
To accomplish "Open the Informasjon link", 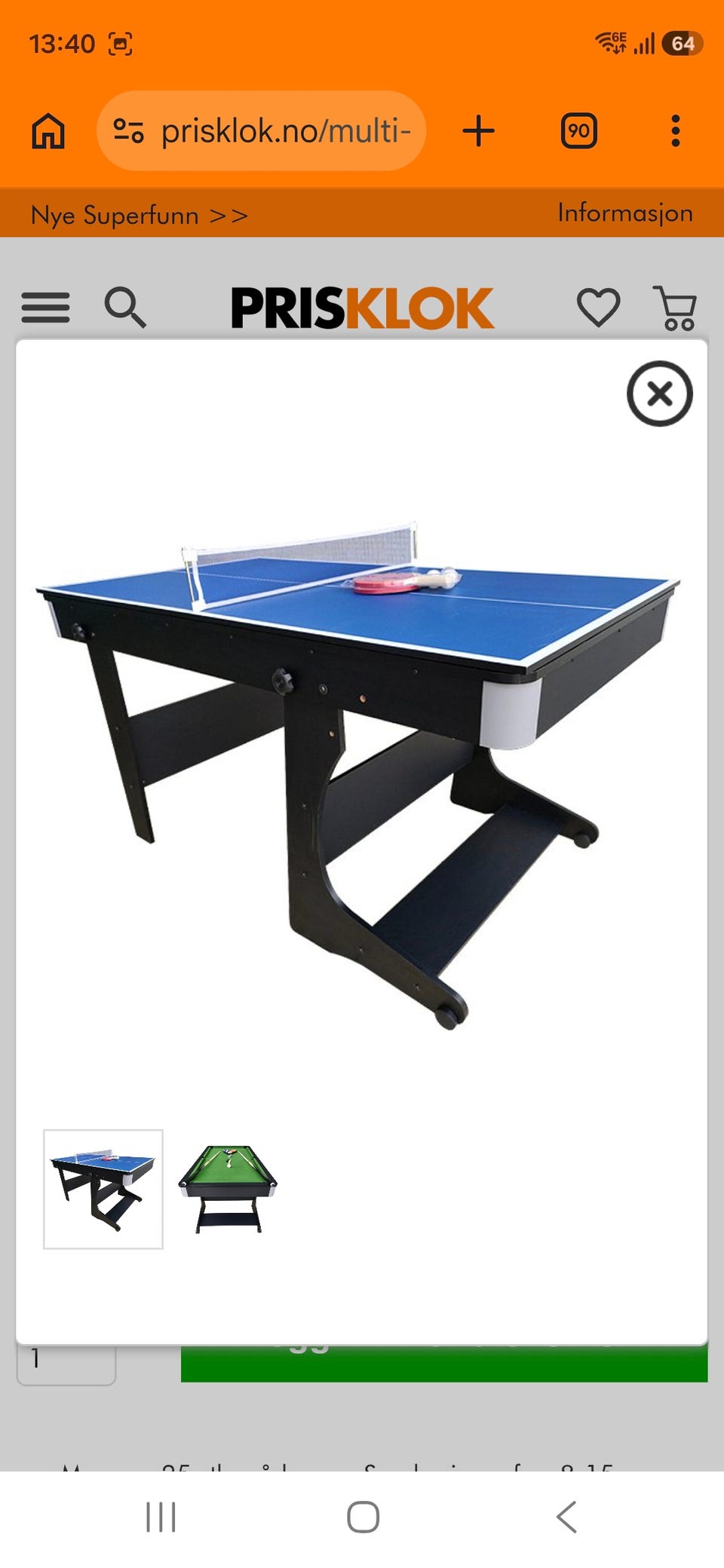I will (625, 213).
